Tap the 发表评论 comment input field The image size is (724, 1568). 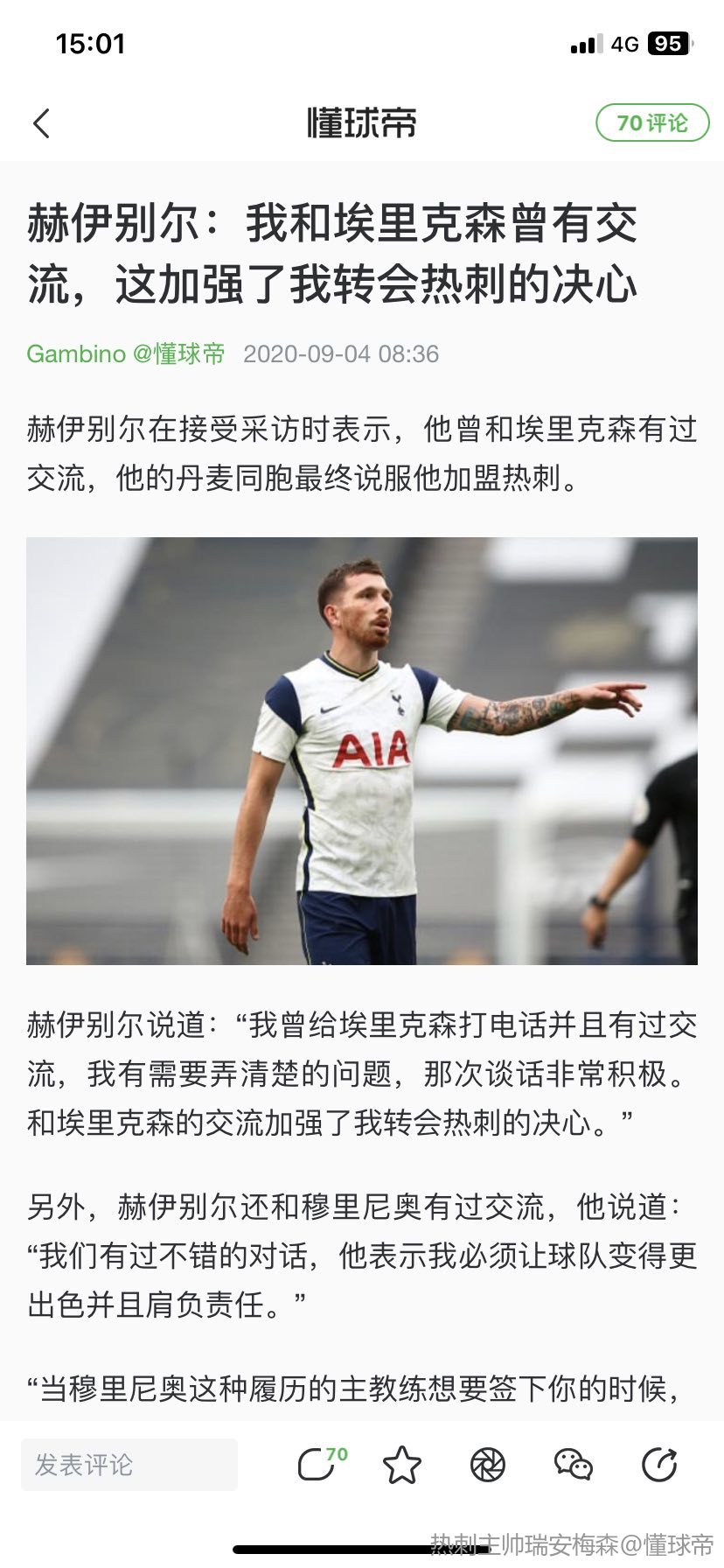point(129,1464)
